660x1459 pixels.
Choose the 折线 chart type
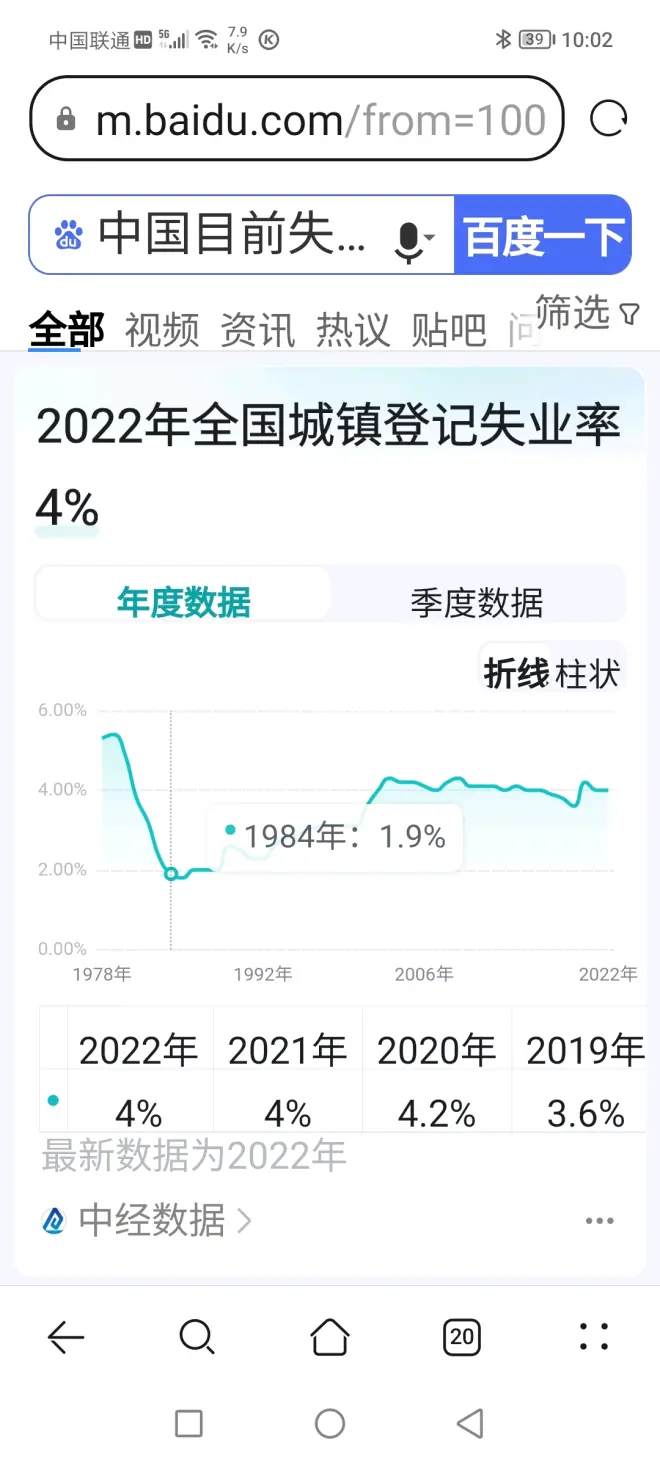(x=516, y=673)
